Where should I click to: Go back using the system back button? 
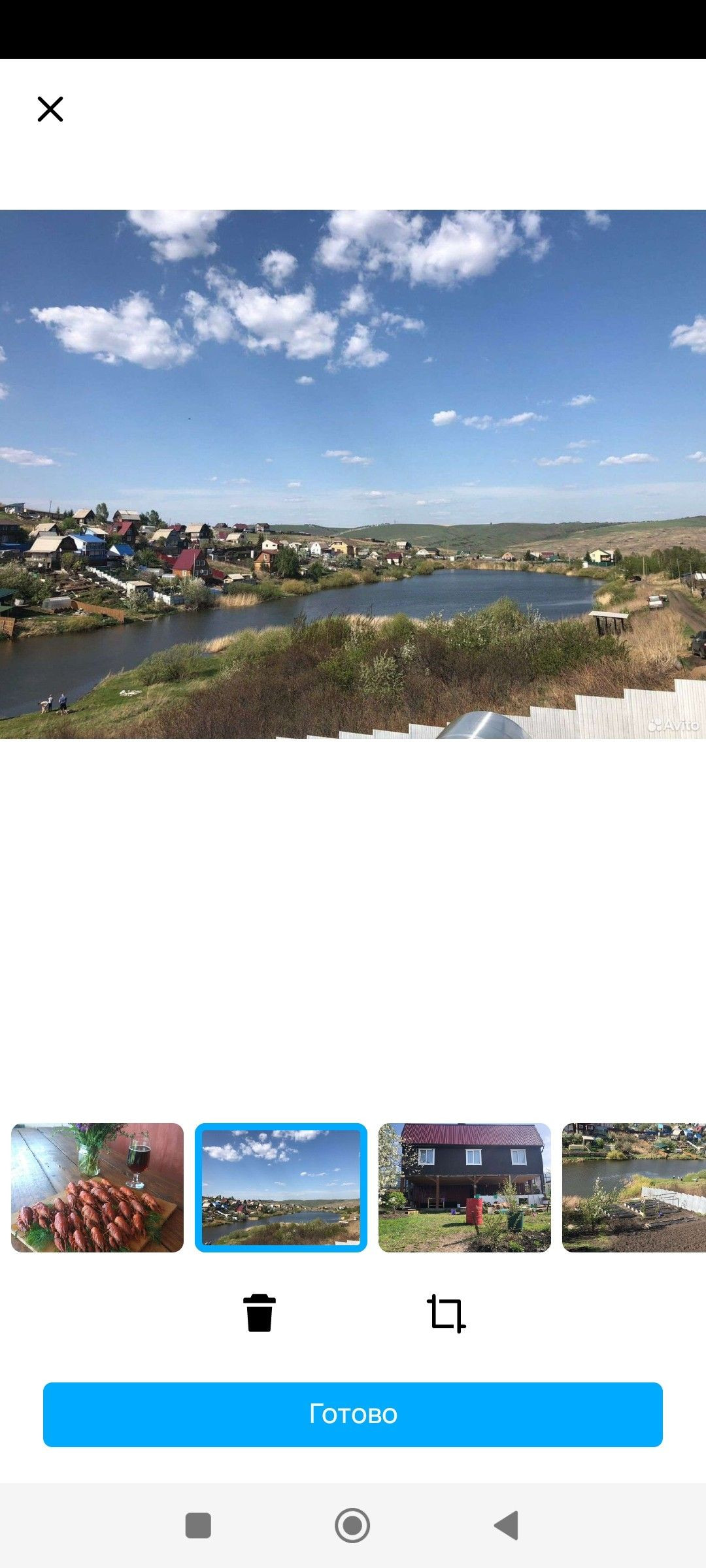pos(507,1526)
